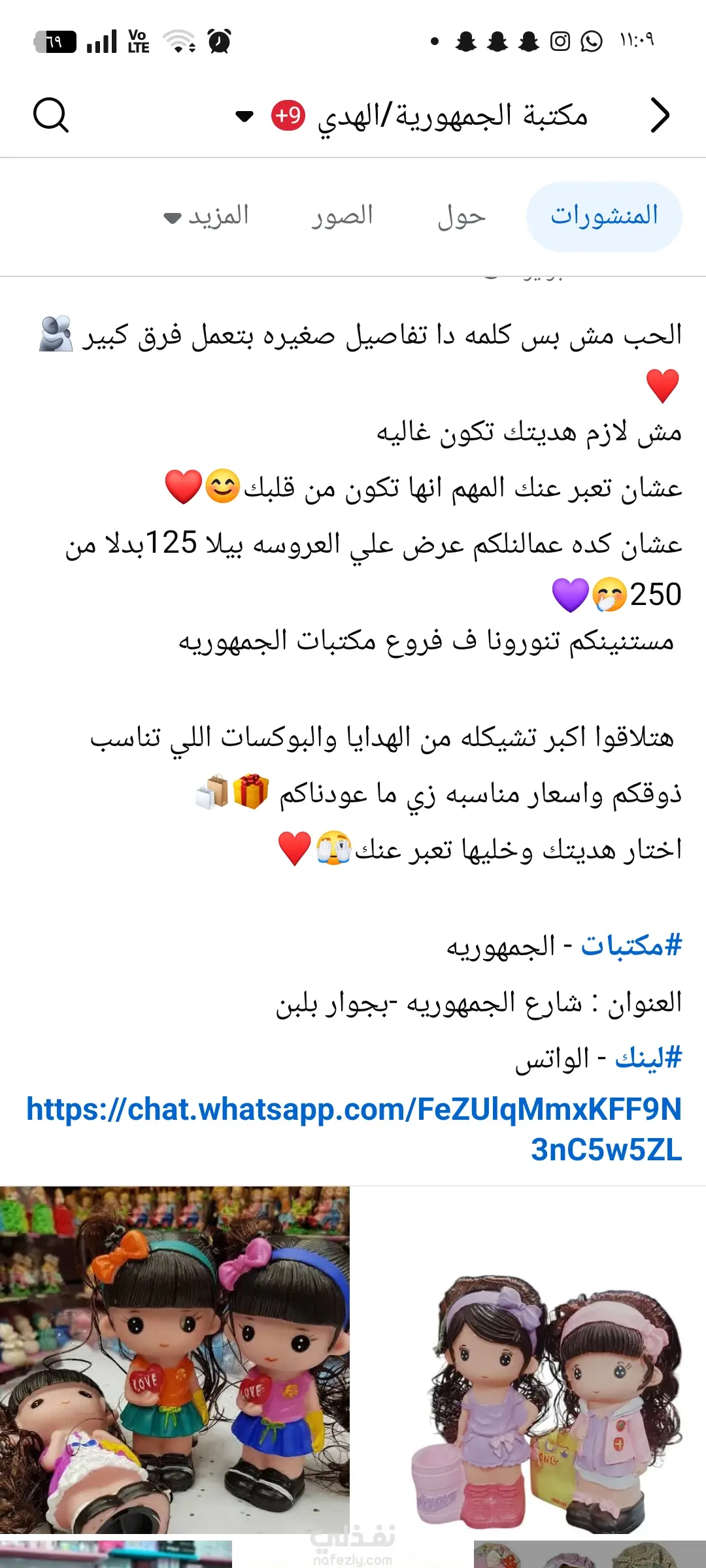Open the #مكتبات hashtag
The width and height of the screenshot is (706, 1568).
pyautogui.click(x=631, y=945)
